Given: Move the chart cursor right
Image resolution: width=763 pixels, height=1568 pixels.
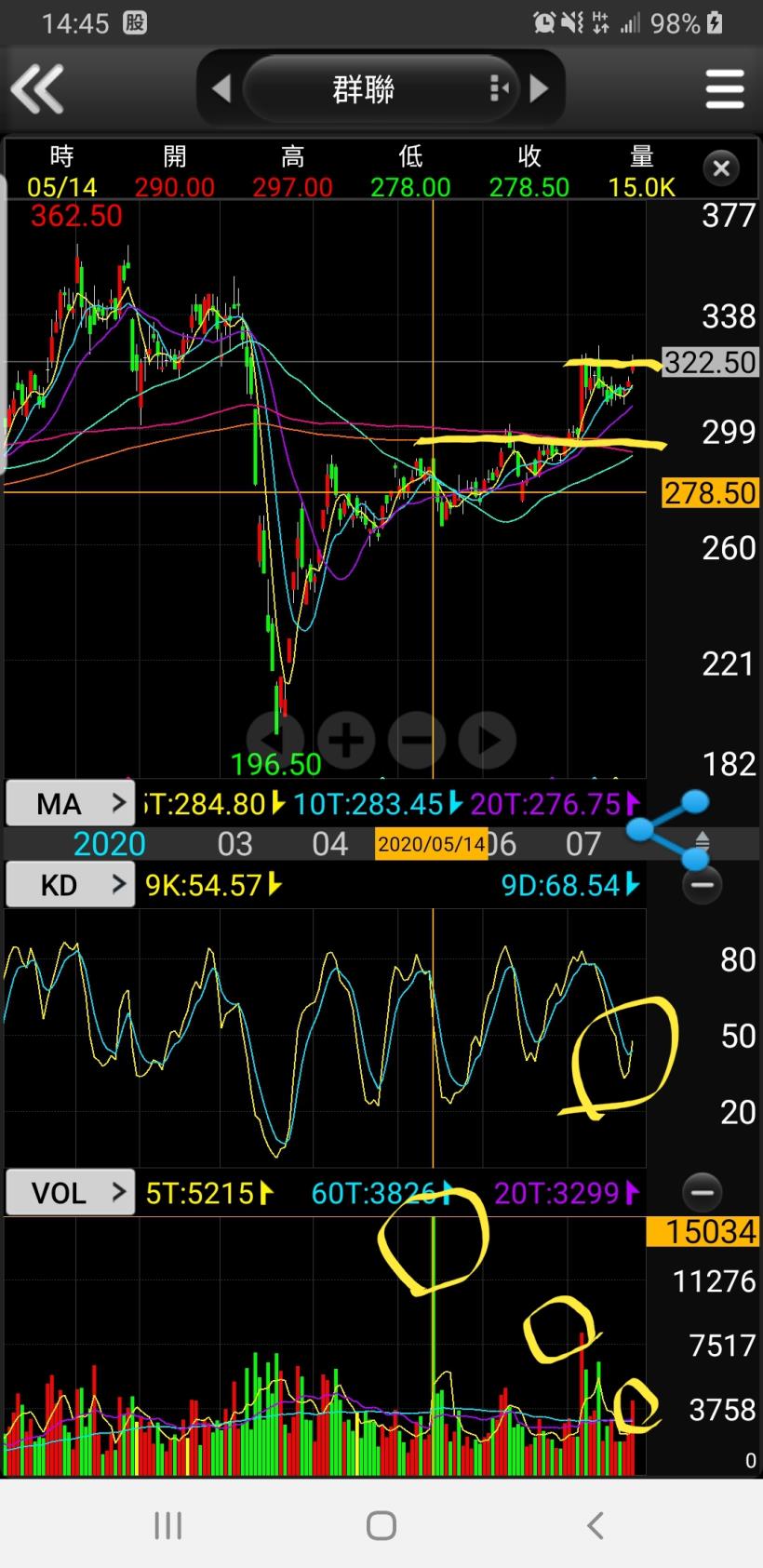Looking at the screenshot, I should click(488, 741).
